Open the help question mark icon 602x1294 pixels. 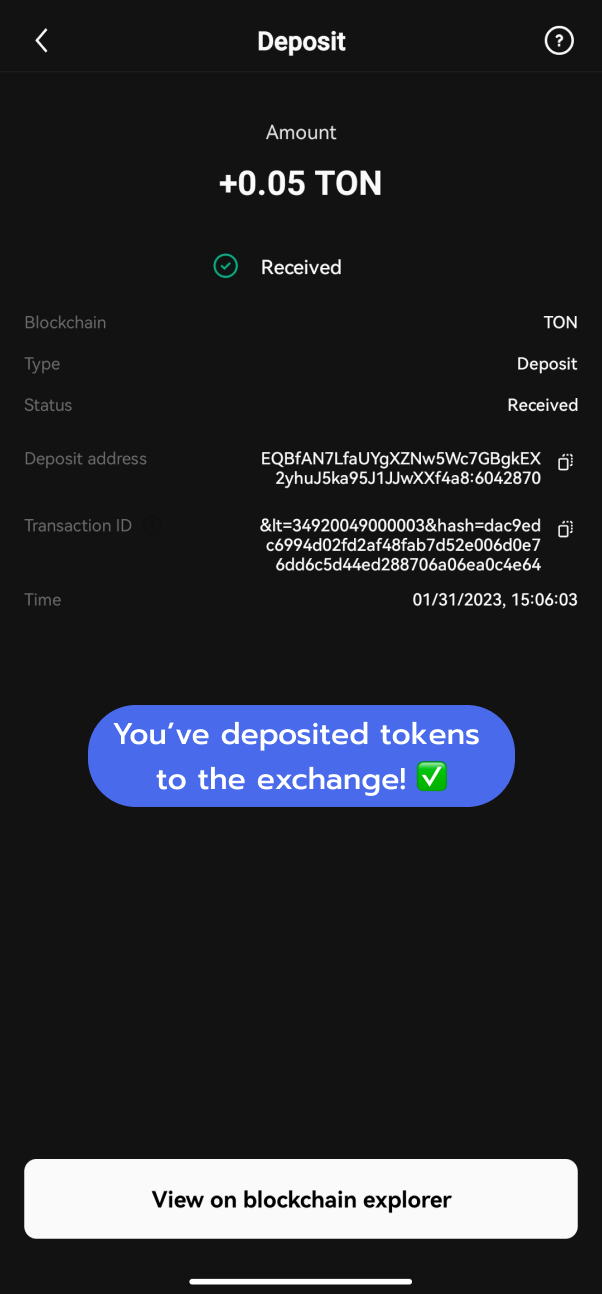(558, 41)
